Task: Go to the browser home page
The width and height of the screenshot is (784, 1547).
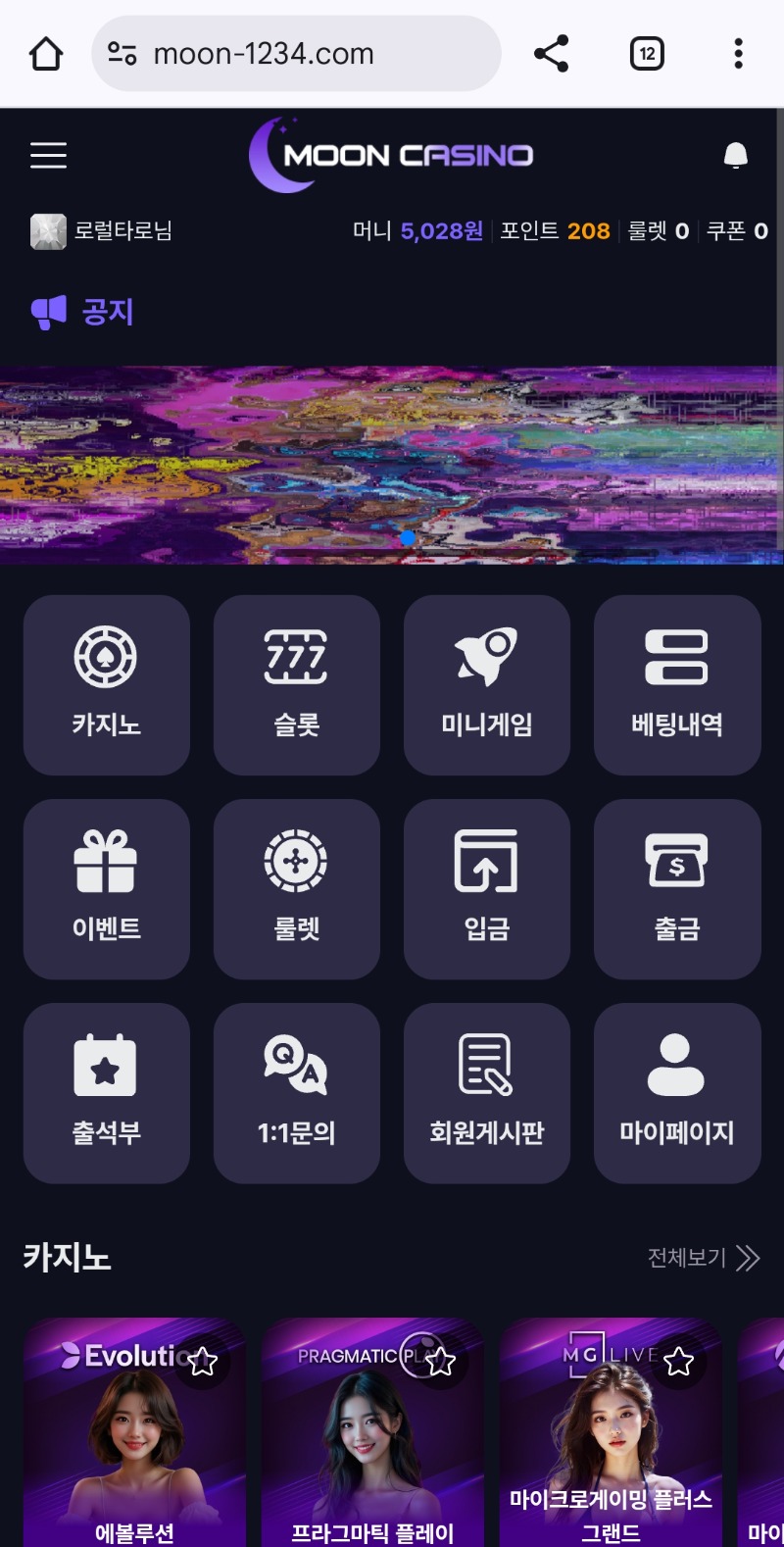Action: click(x=46, y=54)
